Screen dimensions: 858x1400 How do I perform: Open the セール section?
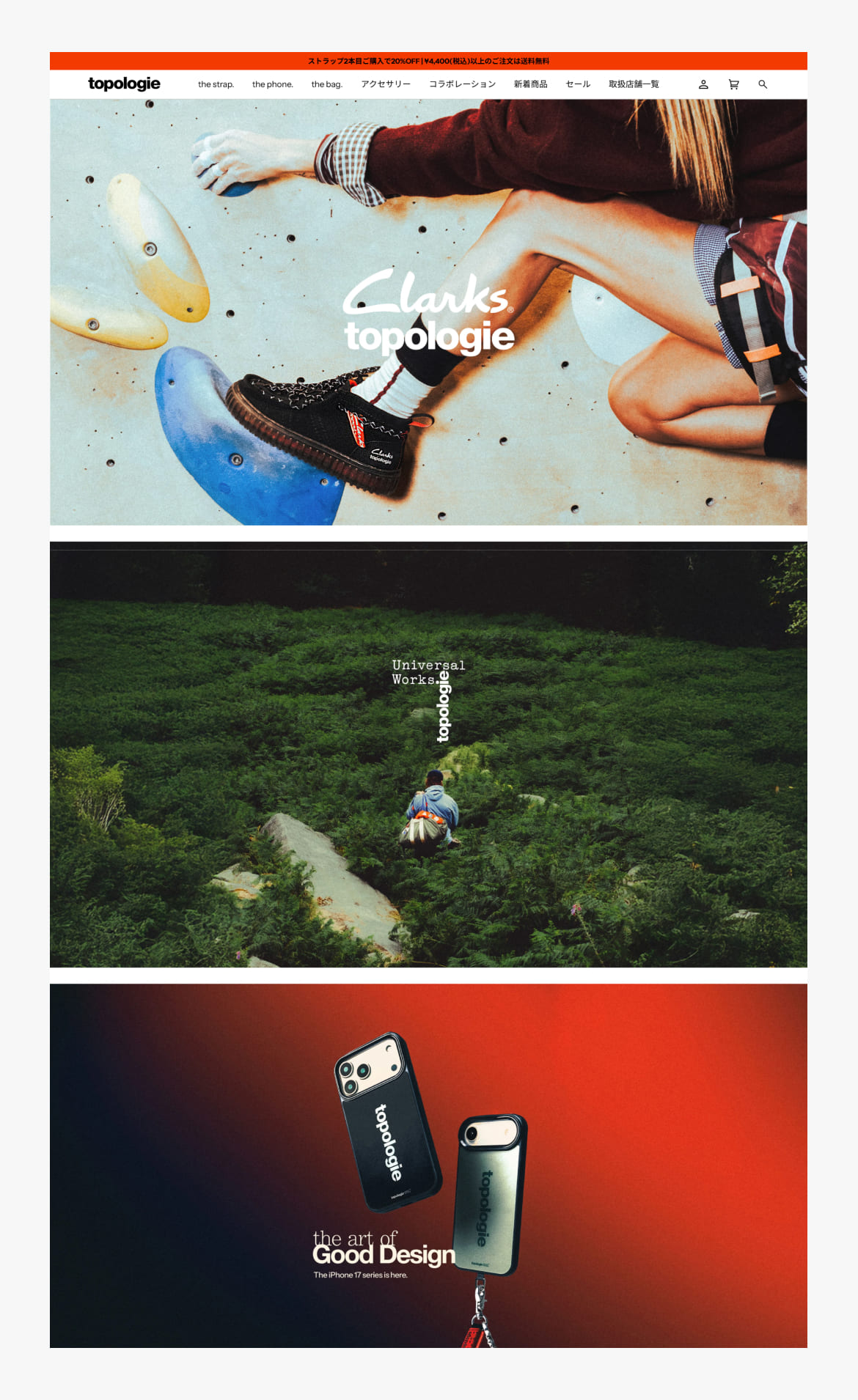[x=578, y=84]
